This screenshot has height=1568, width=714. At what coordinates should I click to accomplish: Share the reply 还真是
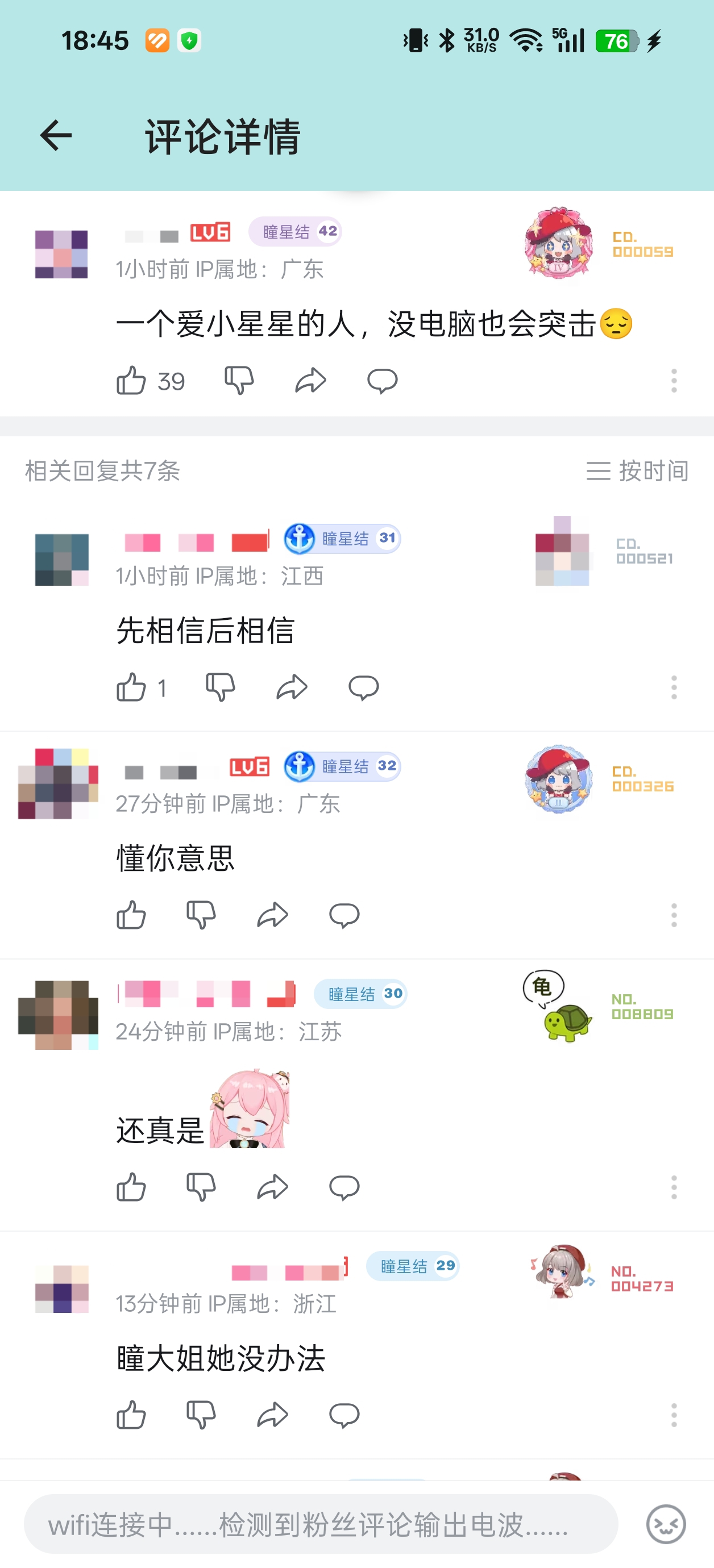272,1187
